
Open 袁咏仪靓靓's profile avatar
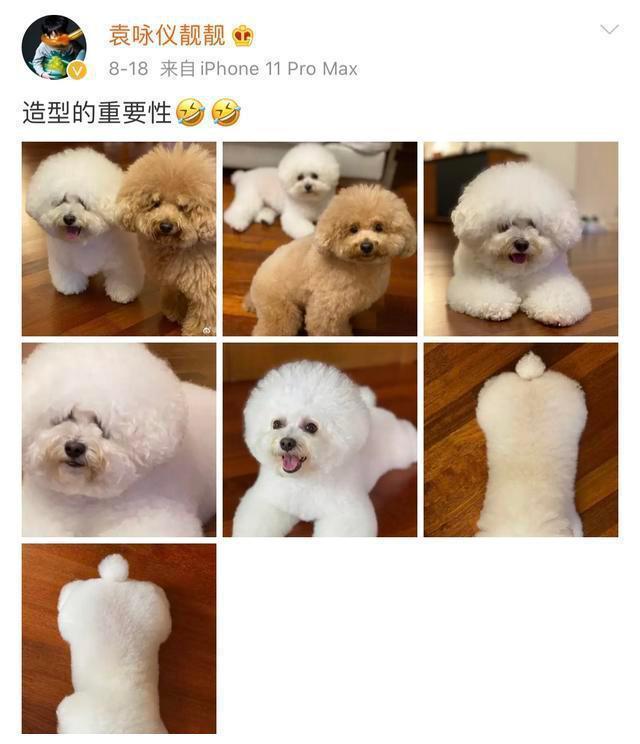click(x=54, y=48)
